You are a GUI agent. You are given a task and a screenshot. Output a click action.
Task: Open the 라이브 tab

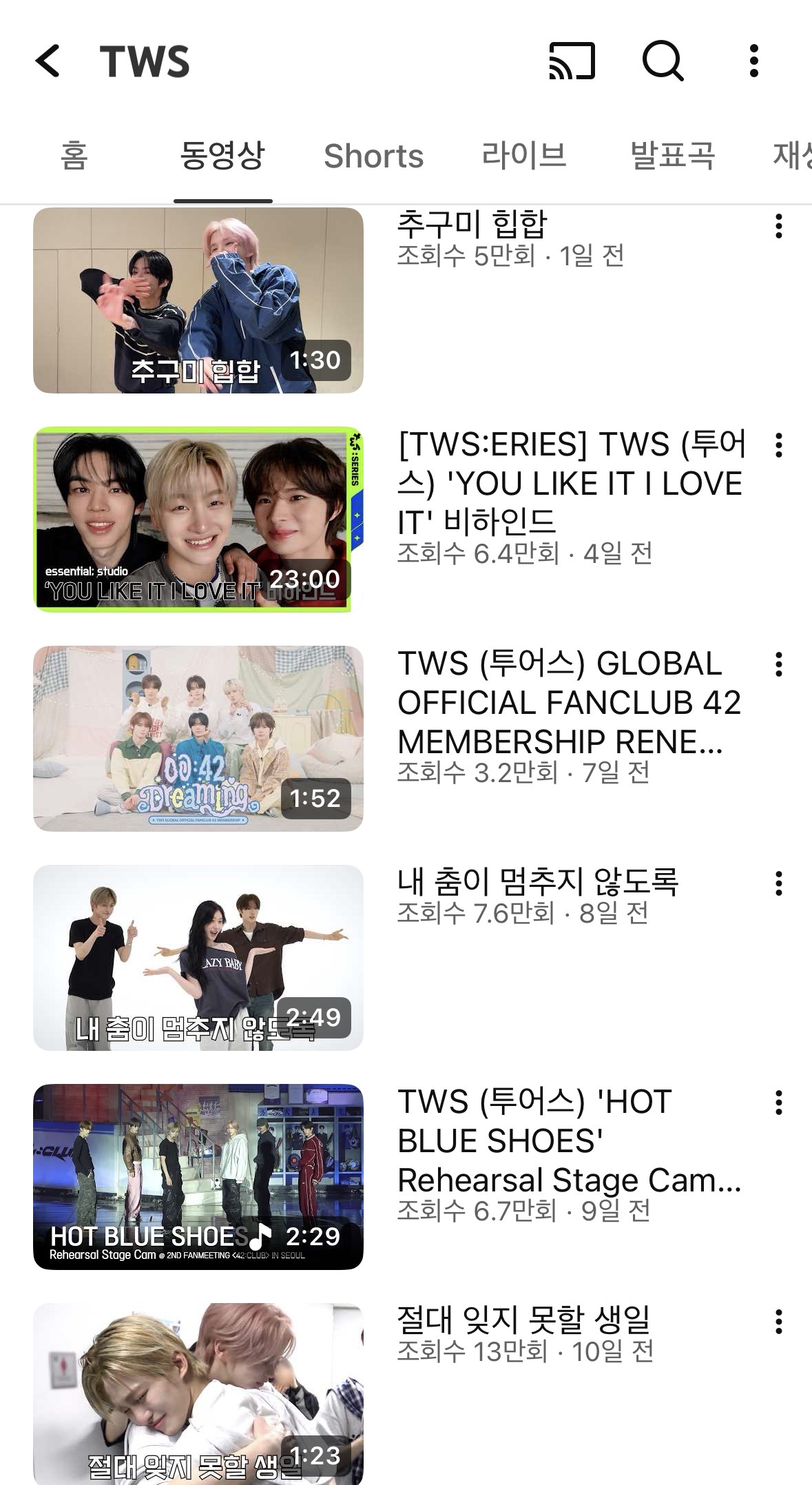523,156
